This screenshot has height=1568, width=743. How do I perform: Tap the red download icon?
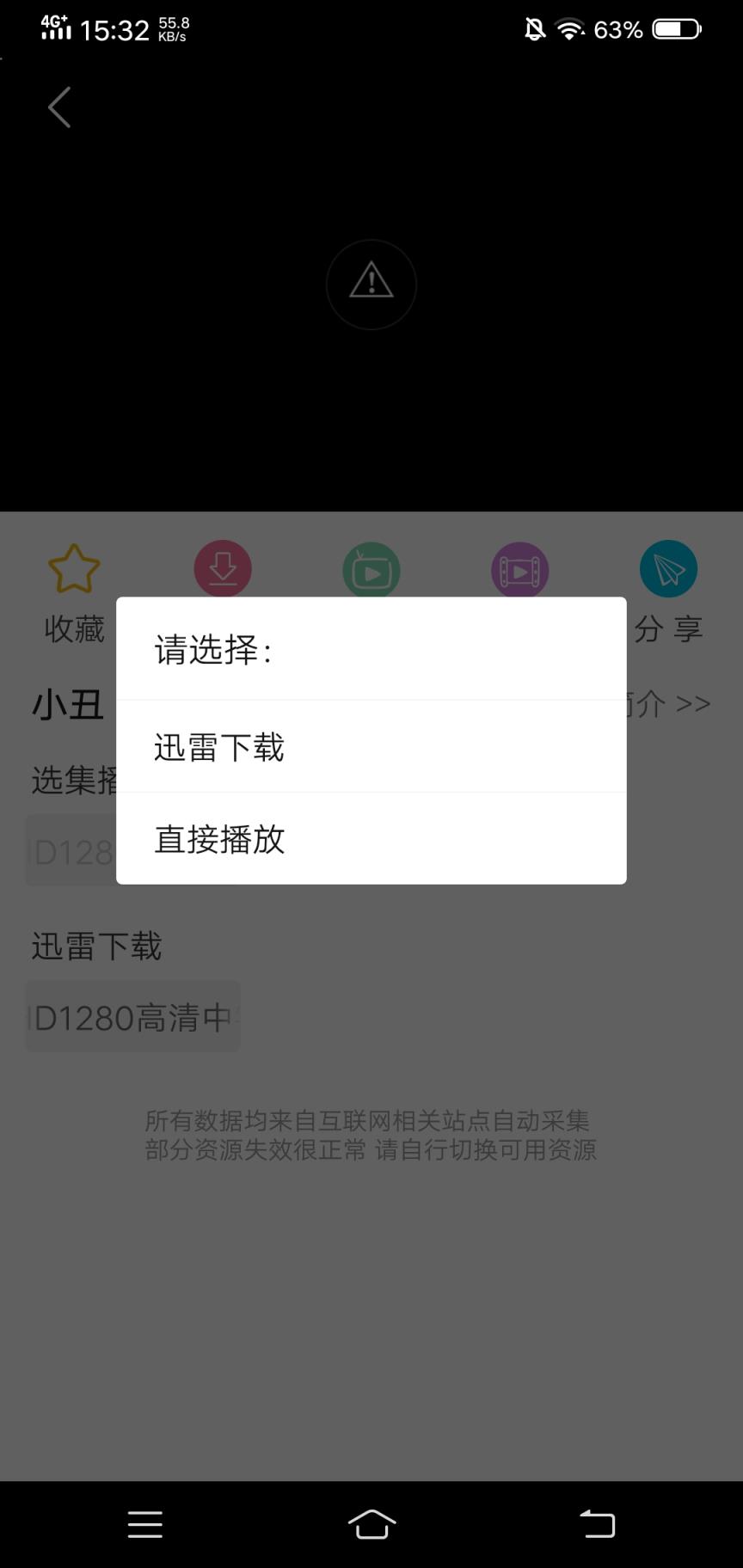point(223,569)
